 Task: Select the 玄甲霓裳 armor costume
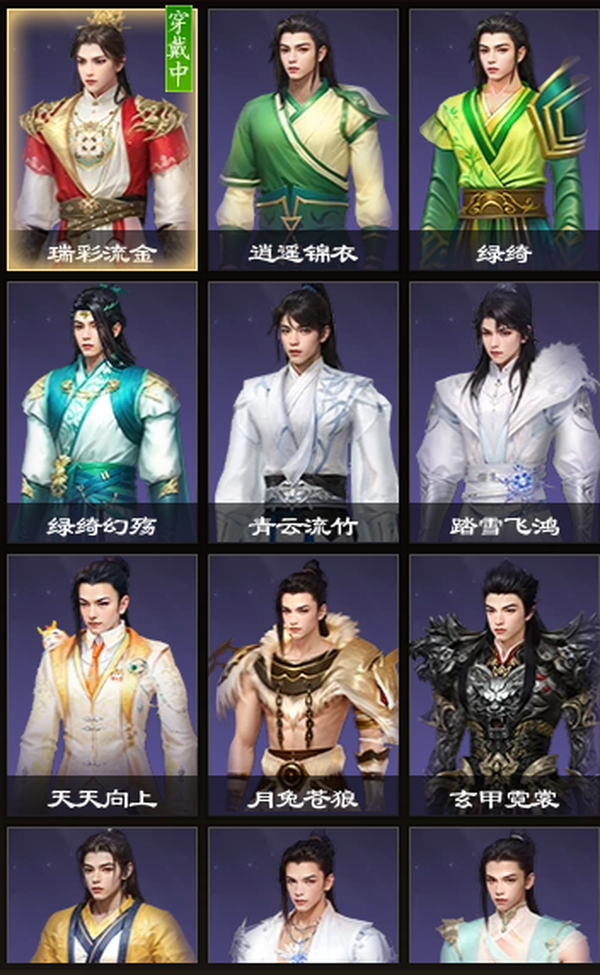(x=504, y=685)
